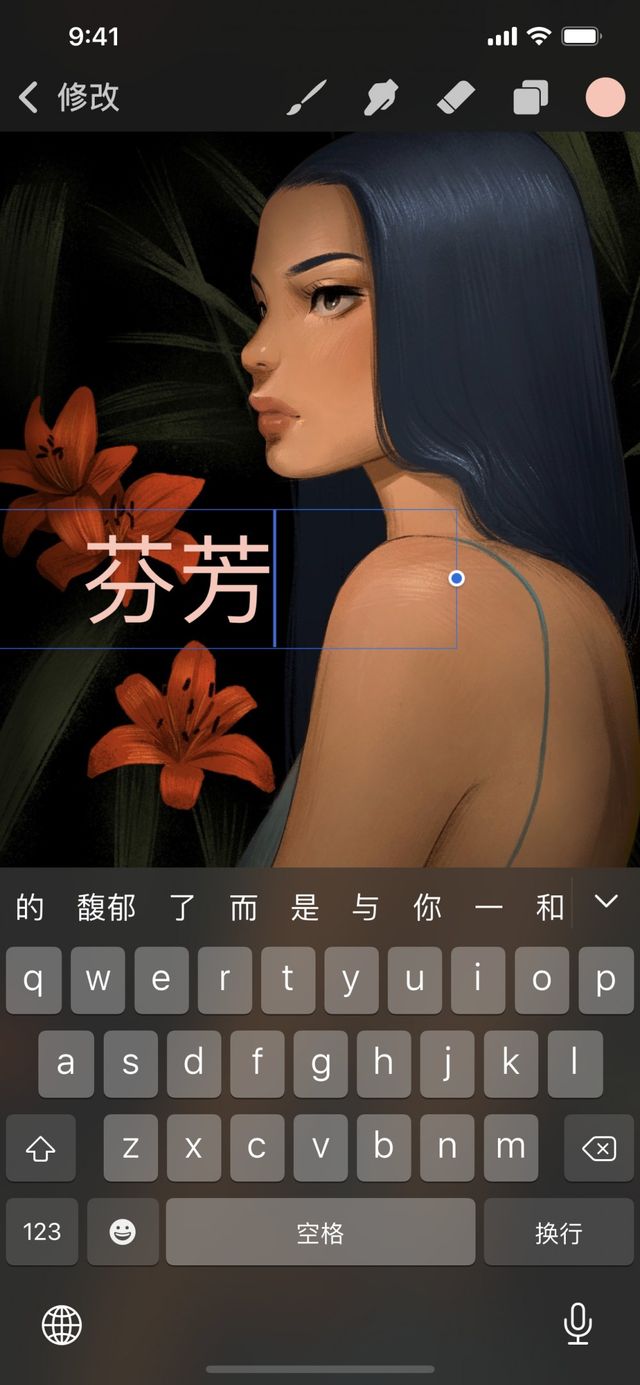Choose the 馥郁 suggestion
Viewport: 640px width, 1385px height.
point(106,907)
